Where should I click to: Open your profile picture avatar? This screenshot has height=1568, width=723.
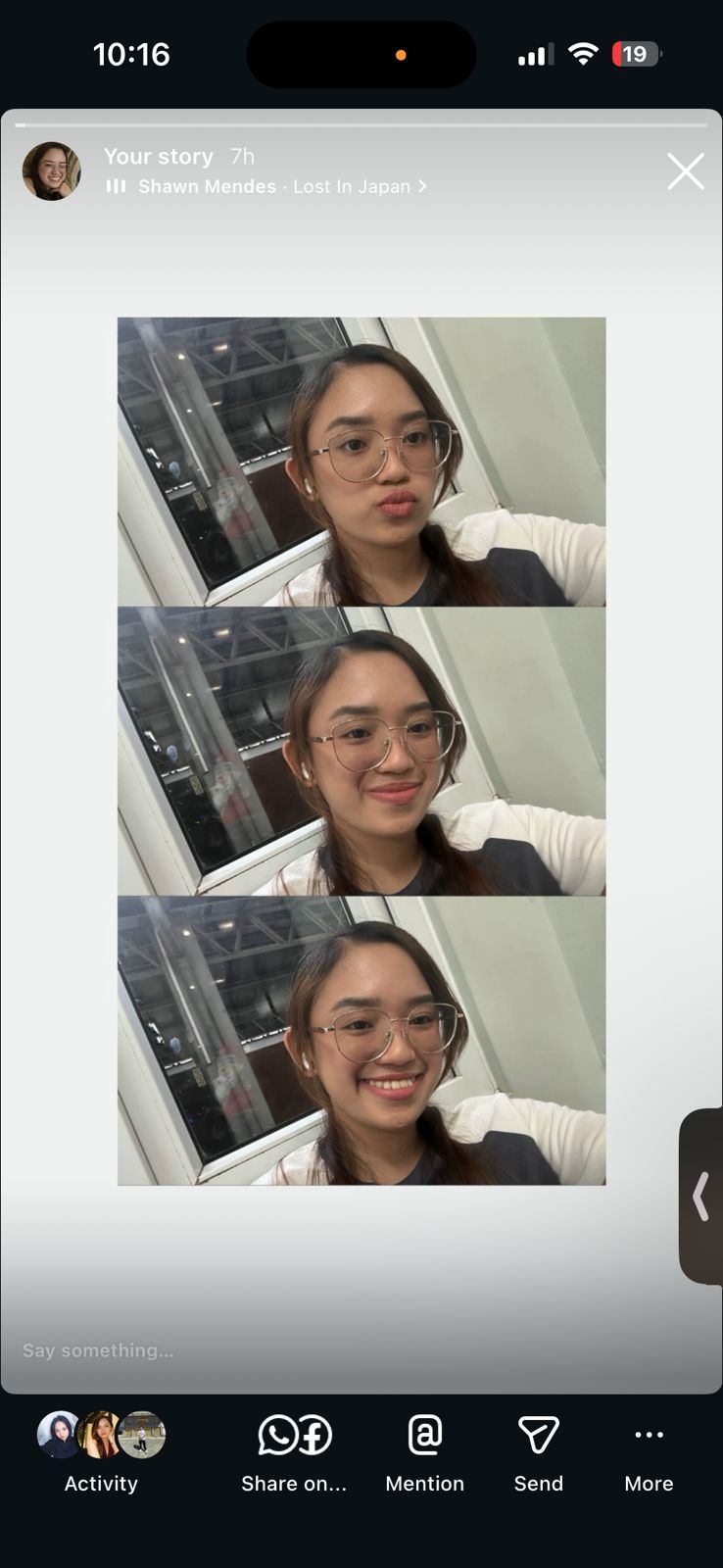tap(52, 171)
